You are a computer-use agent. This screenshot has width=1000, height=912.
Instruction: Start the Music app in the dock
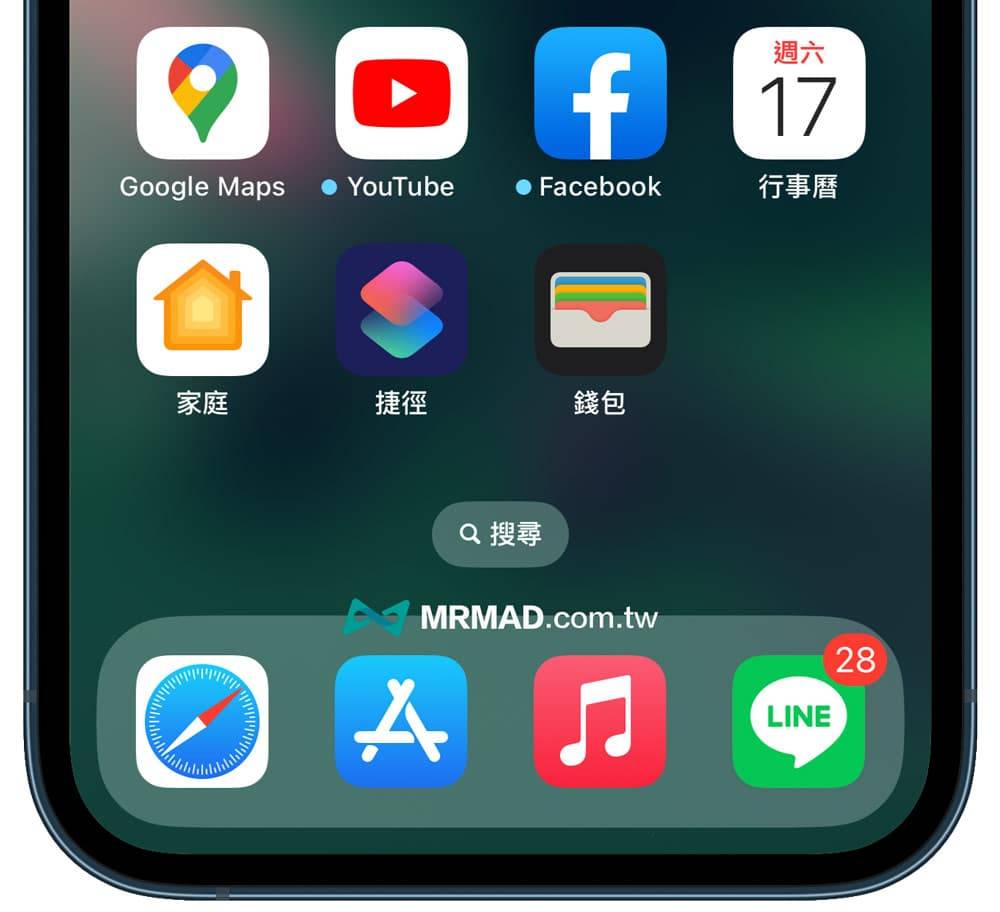(x=600, y=721)
